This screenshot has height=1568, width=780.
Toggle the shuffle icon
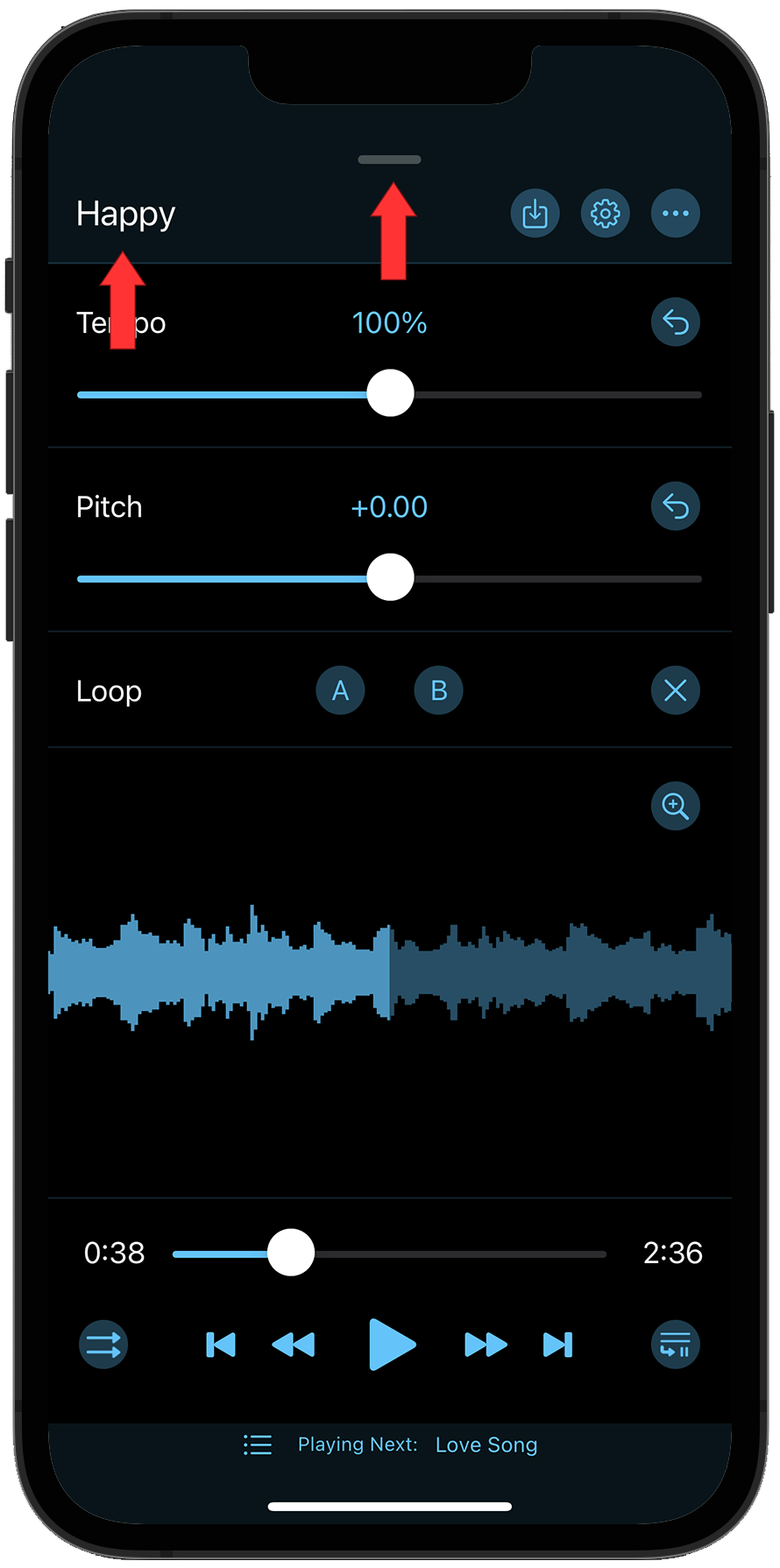103,1345
